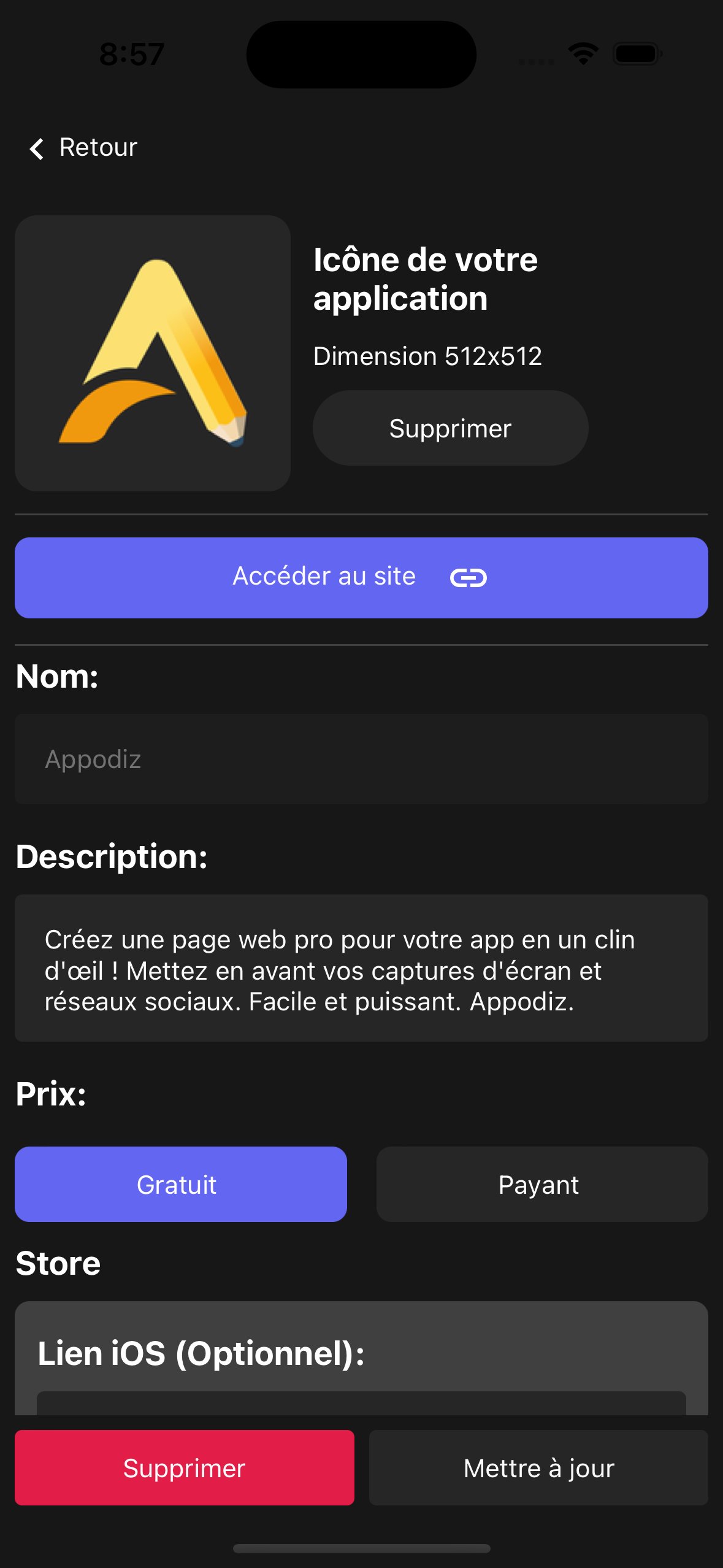Open the site via Accéder au site

361,577
